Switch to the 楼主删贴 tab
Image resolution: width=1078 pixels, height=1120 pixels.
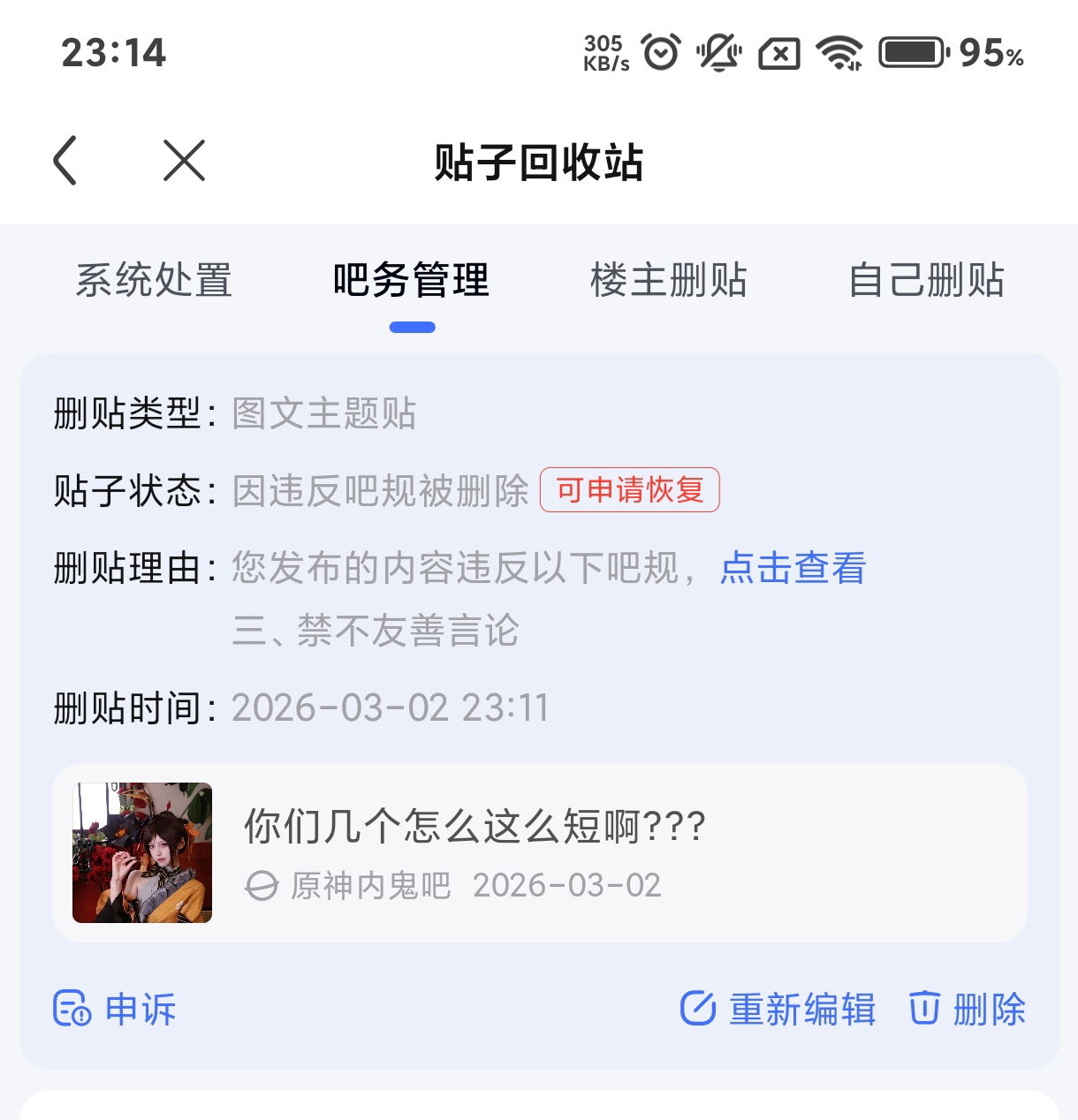[x=669, y=280]
